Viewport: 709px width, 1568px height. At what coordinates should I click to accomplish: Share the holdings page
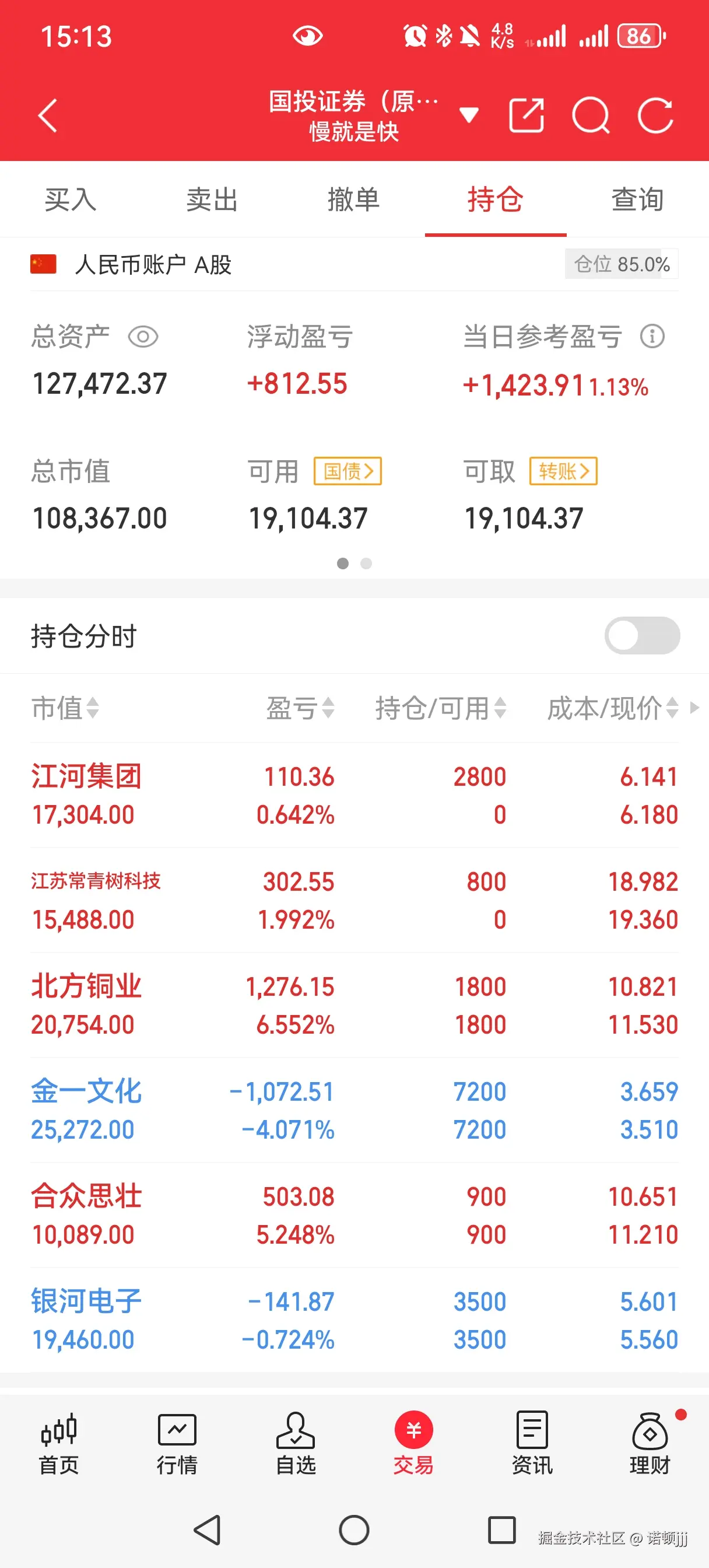click(x=527, y=114)
